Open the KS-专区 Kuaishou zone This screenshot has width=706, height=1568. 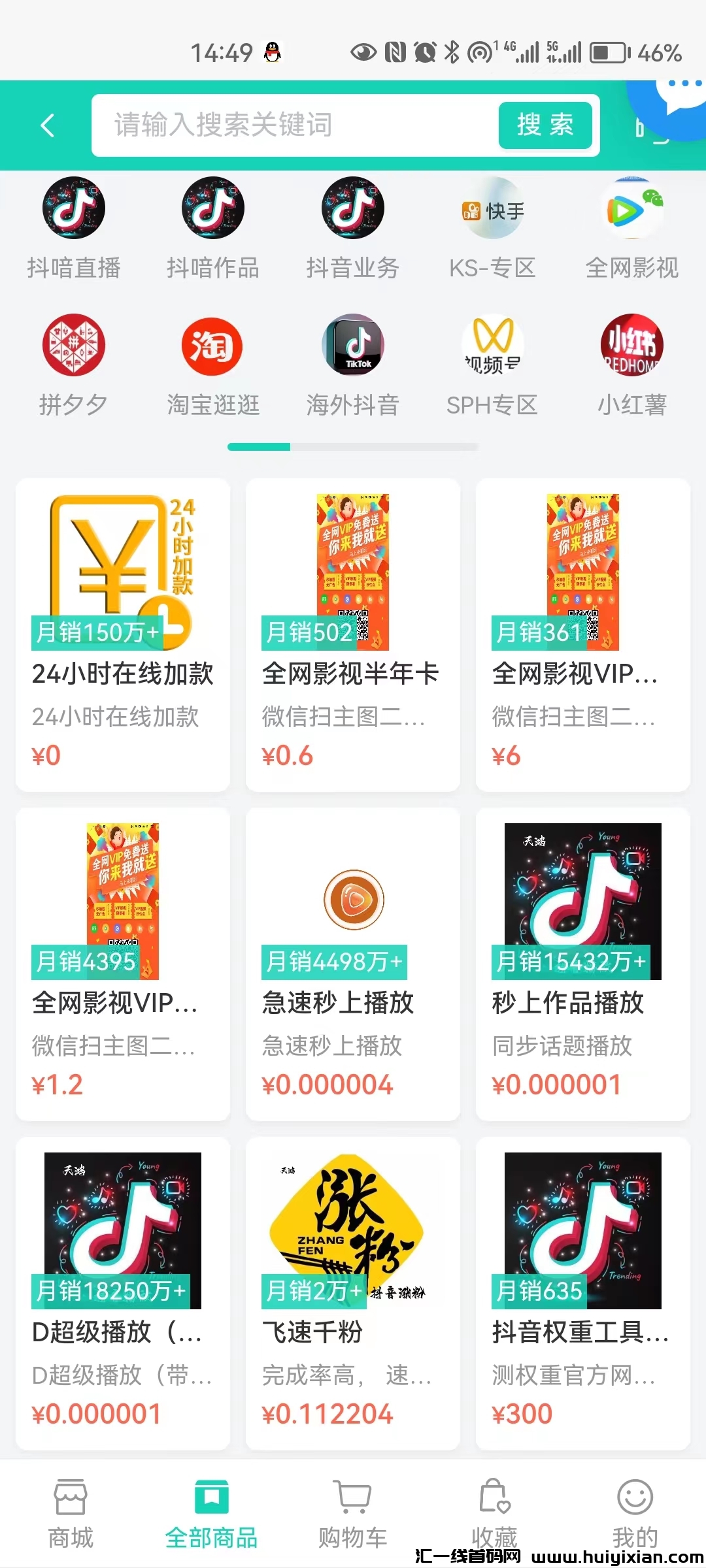tap(492, 208)
